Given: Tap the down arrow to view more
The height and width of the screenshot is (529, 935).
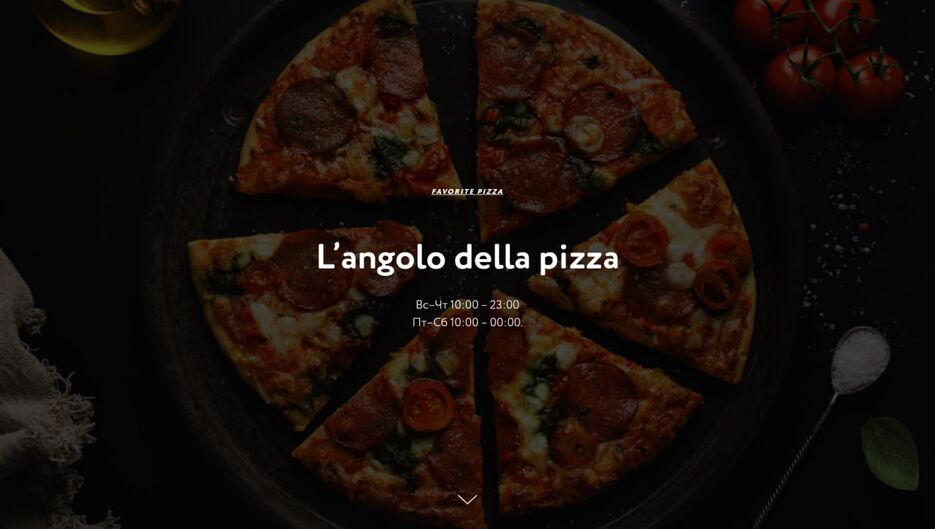Looking at the screenshot, I should click(467, 499).
